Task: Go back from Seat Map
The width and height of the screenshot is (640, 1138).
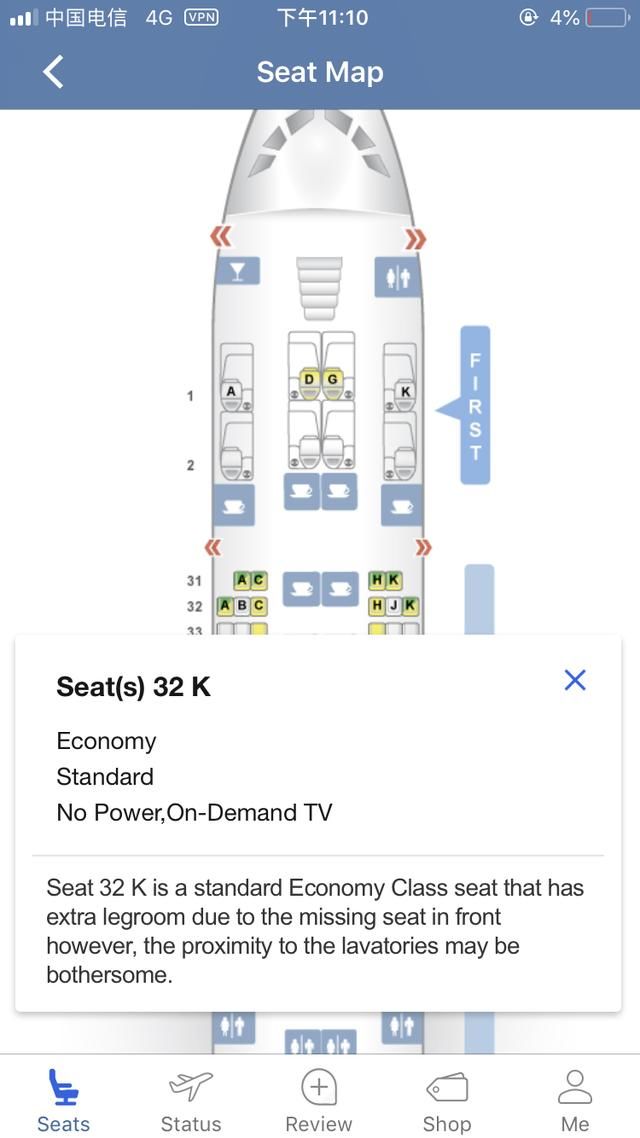Action: 53,73
